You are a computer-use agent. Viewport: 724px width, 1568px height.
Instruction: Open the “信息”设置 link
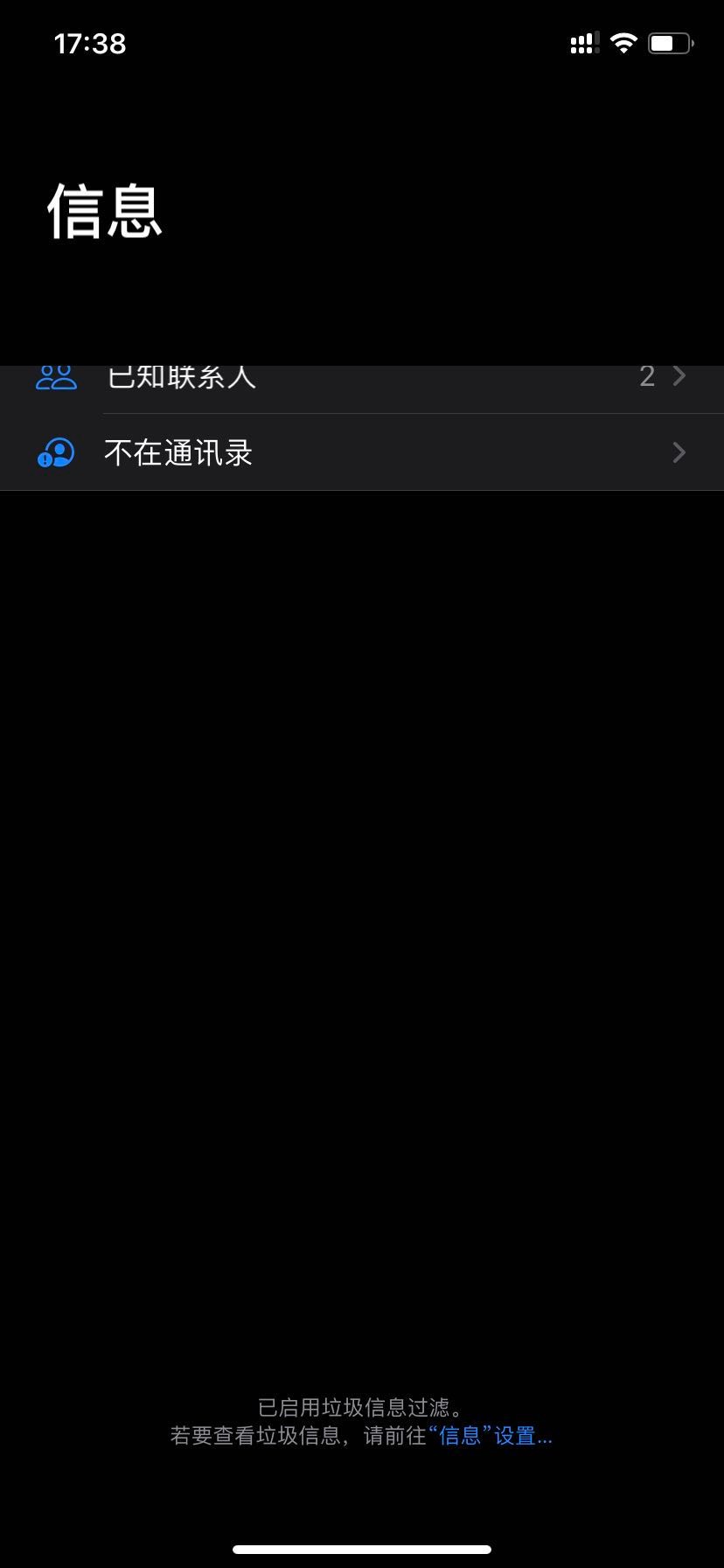click(490, 1436)
